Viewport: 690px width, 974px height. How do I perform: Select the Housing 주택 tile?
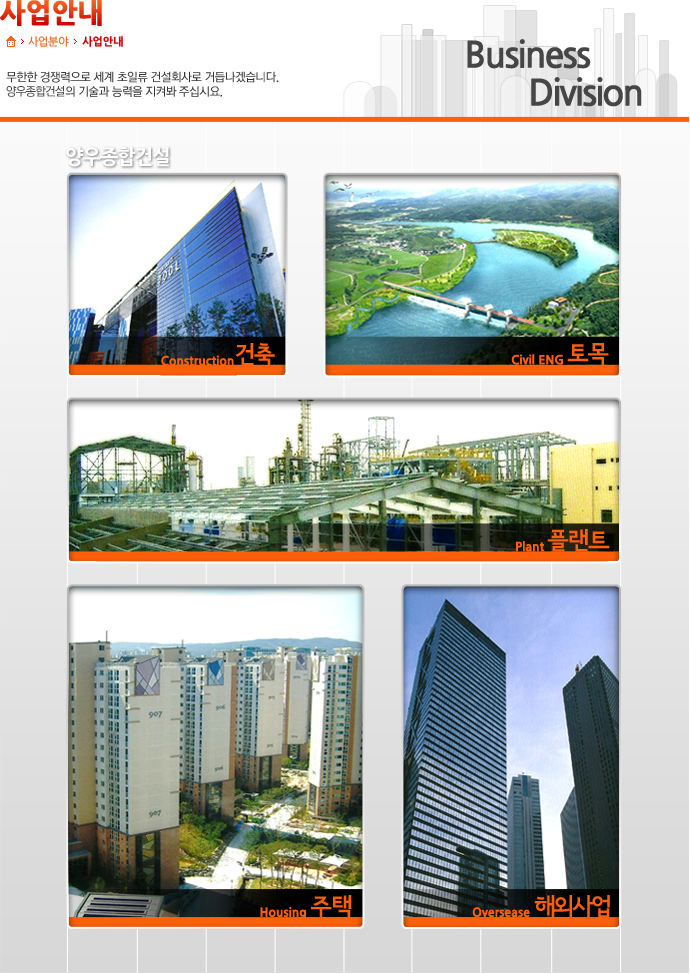pos(215,756)
